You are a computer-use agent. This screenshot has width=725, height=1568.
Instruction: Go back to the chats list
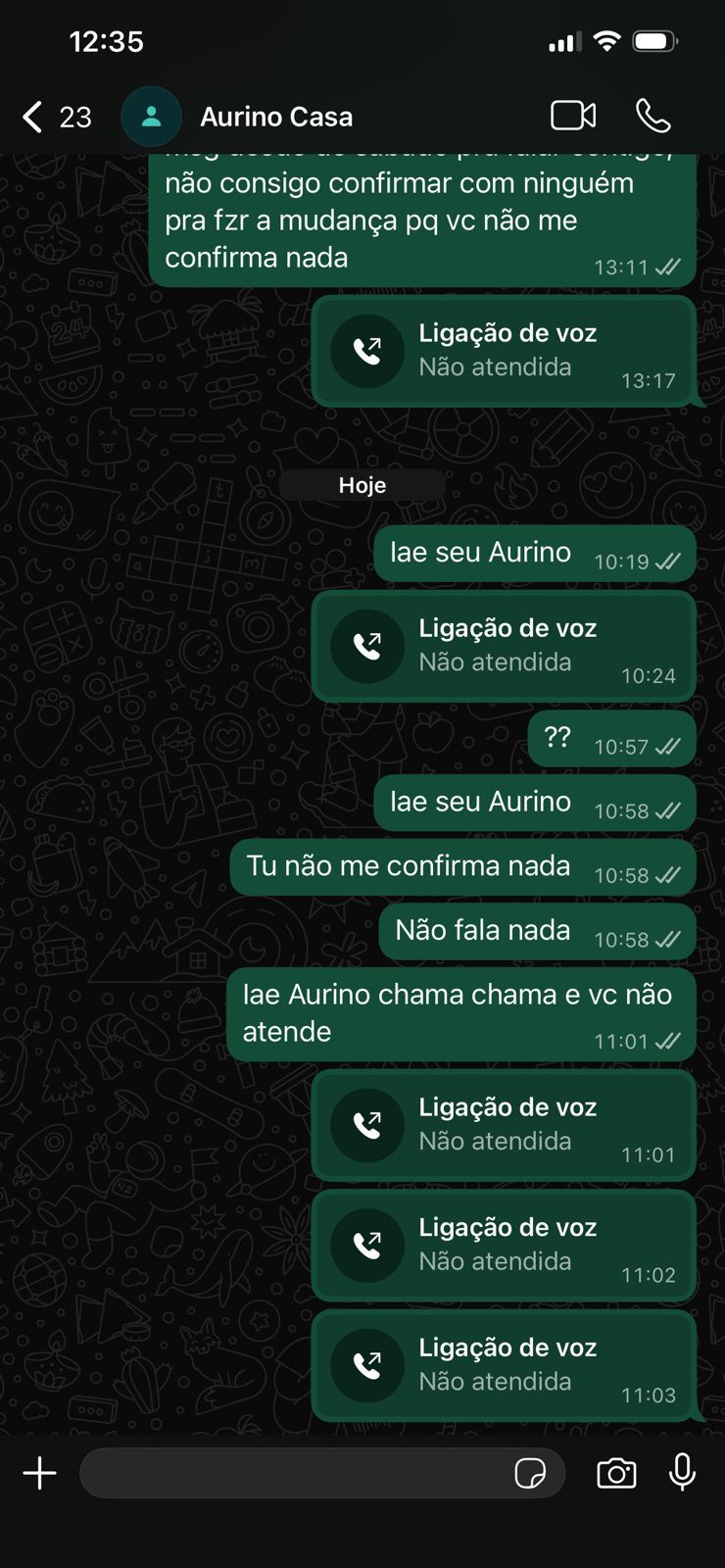[x=35, y=117]
